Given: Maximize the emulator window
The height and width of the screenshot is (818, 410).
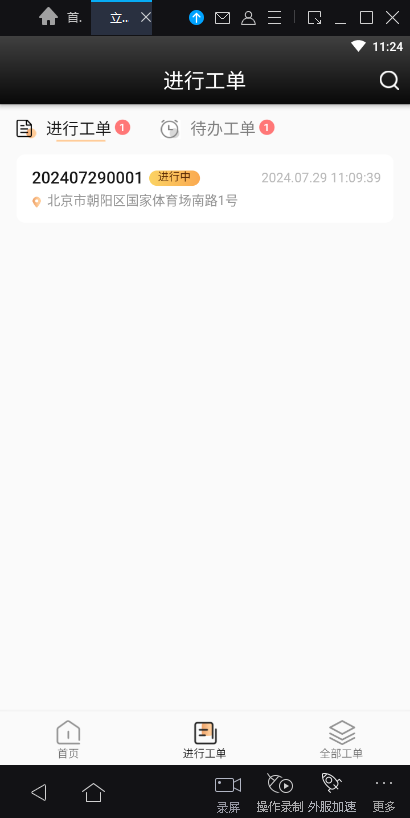Looking at the screenshot, I should (366, 18).
